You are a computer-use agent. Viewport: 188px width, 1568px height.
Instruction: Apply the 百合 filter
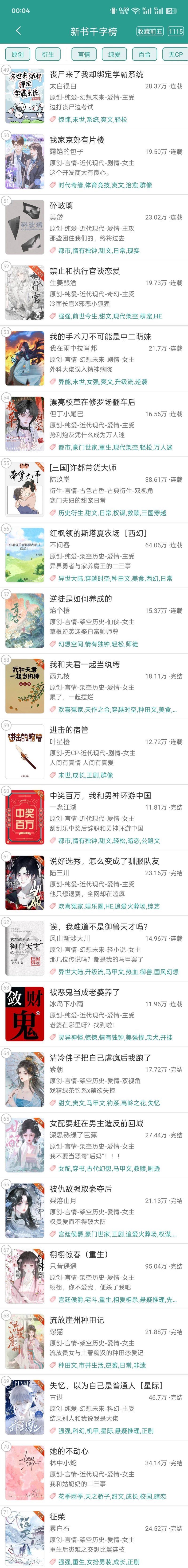(x=144, y=55)
